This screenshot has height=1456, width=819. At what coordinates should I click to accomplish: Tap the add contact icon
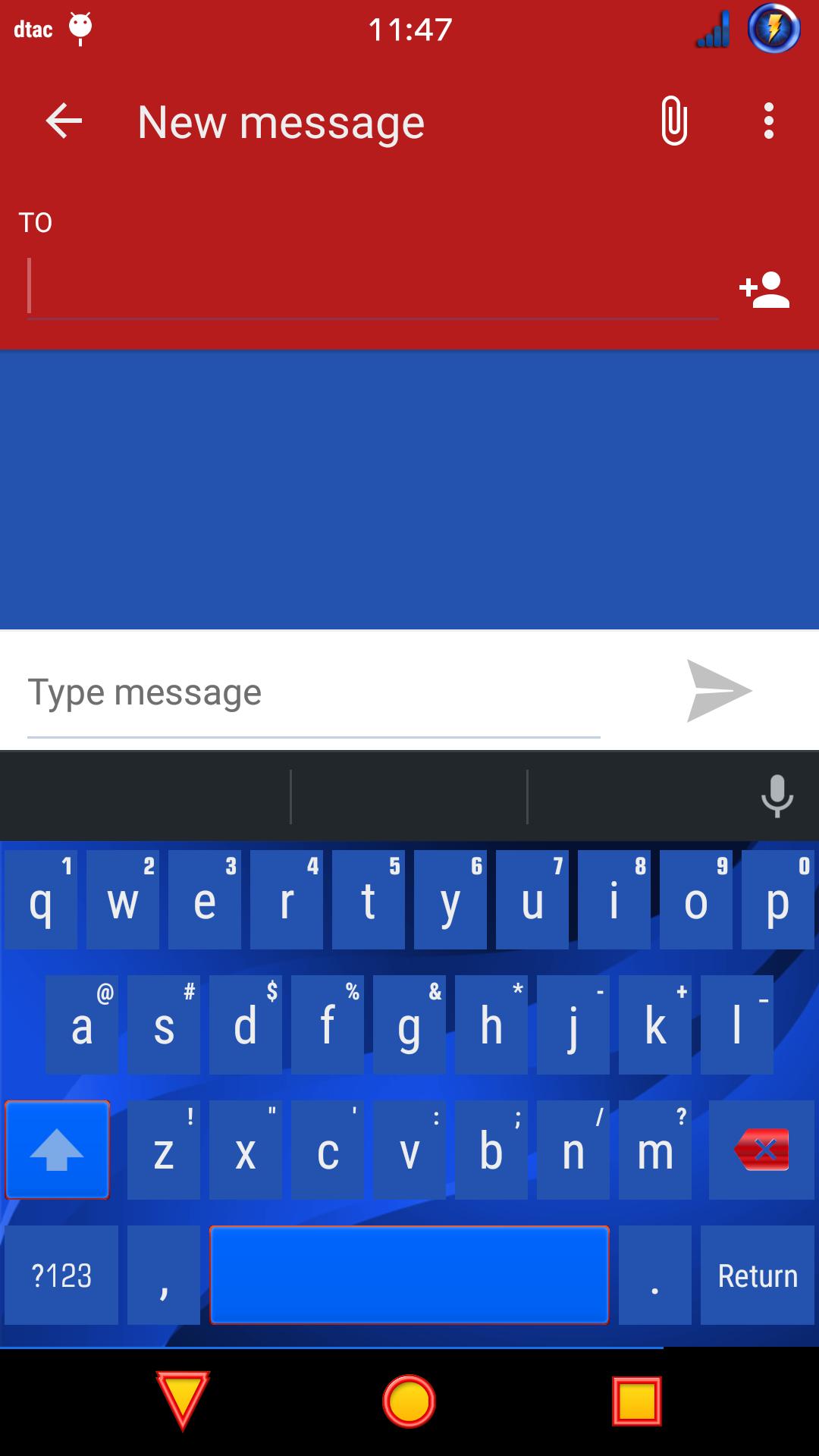coord(762,290)
